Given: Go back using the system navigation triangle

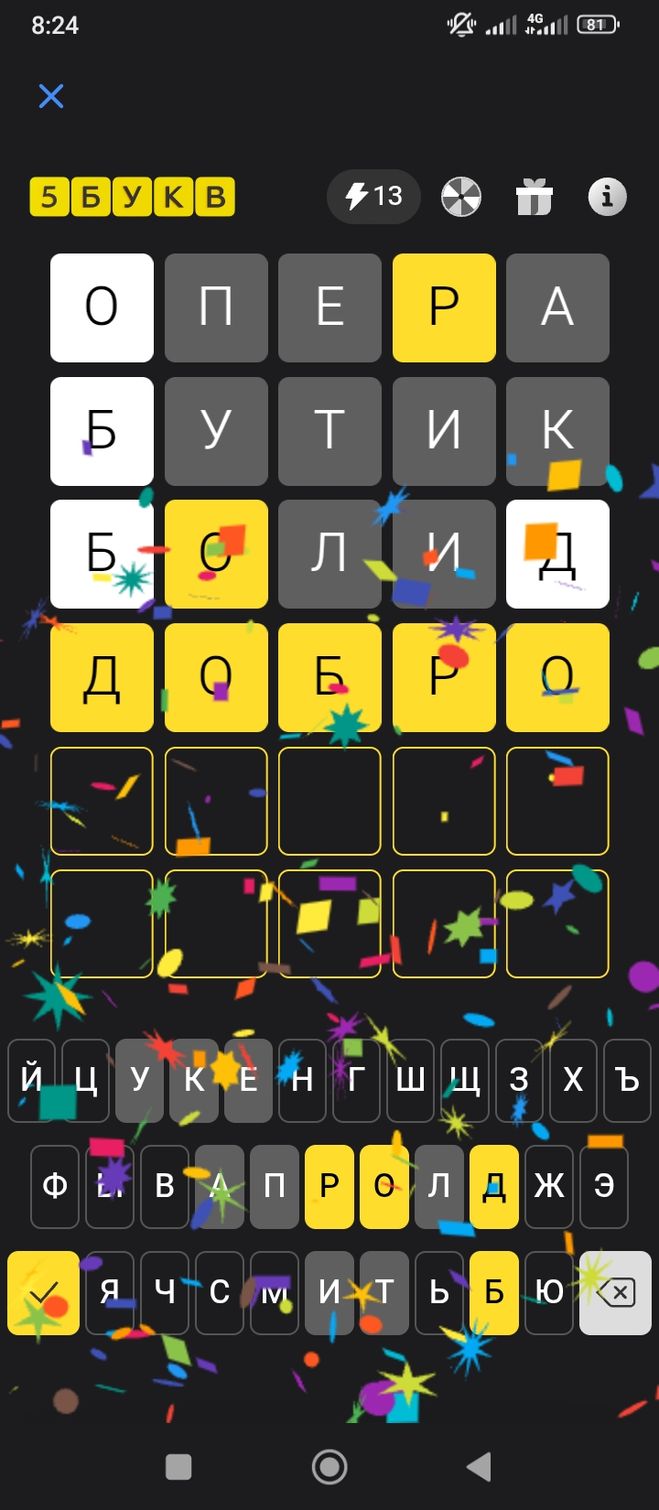Looking at the screenshot, I should point(479,1467).
